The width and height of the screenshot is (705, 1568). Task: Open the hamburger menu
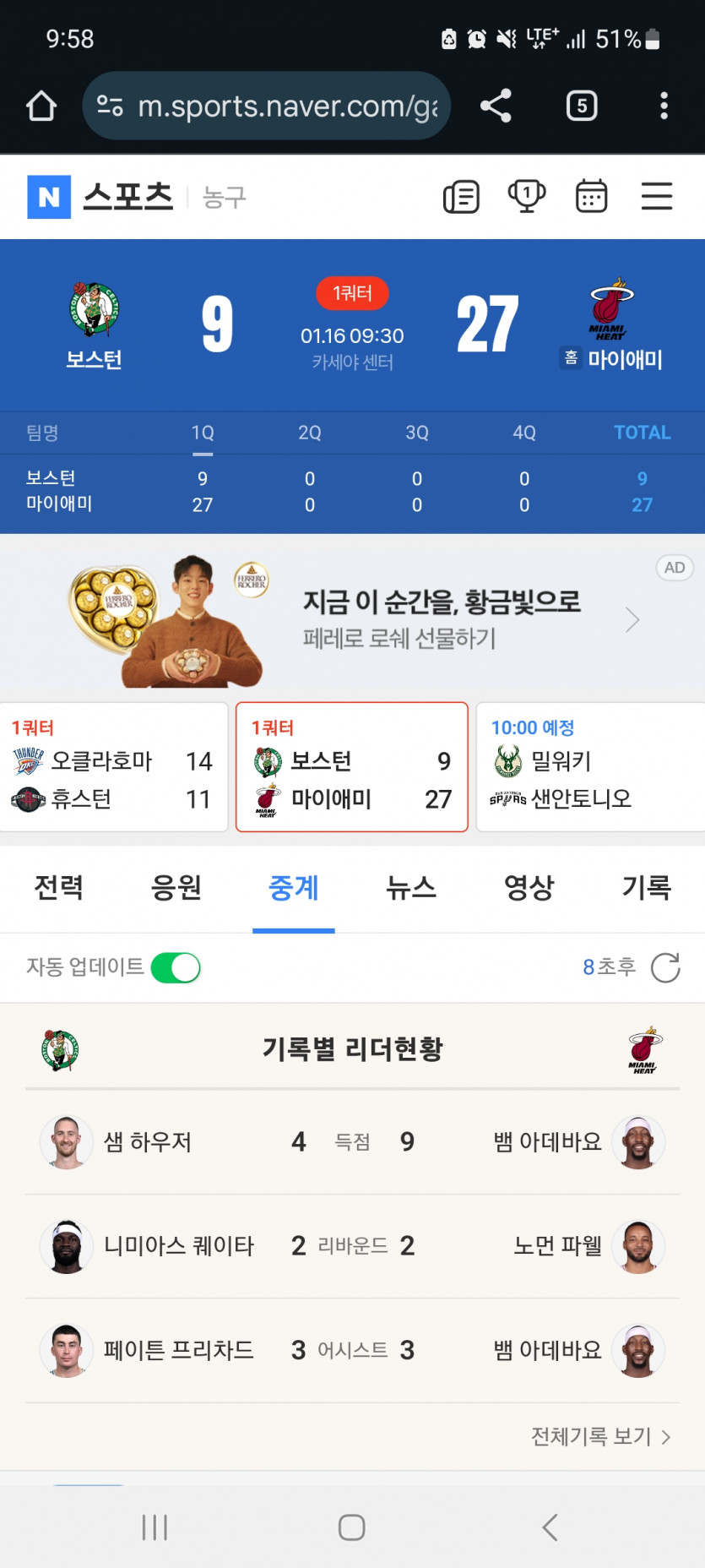(656, 195)
